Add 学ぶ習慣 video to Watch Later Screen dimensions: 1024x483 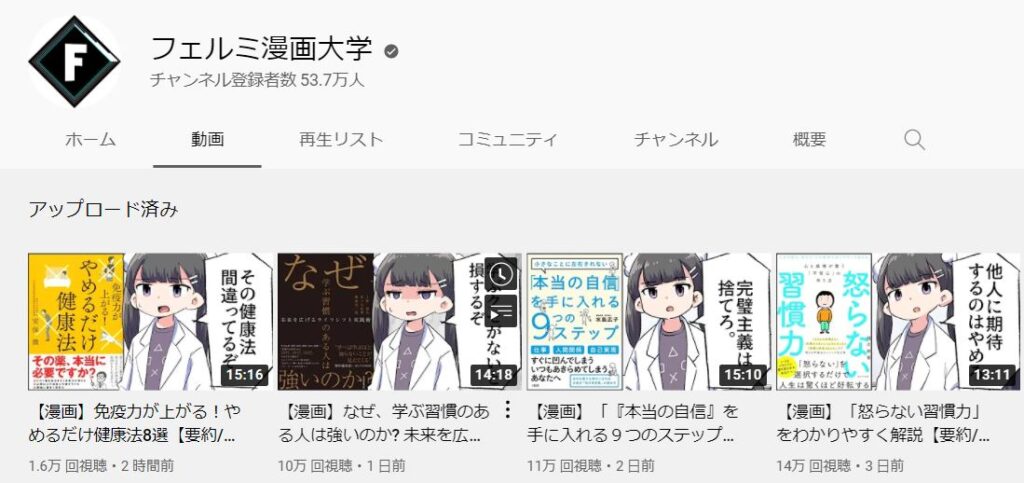click(x=501, y=273)
